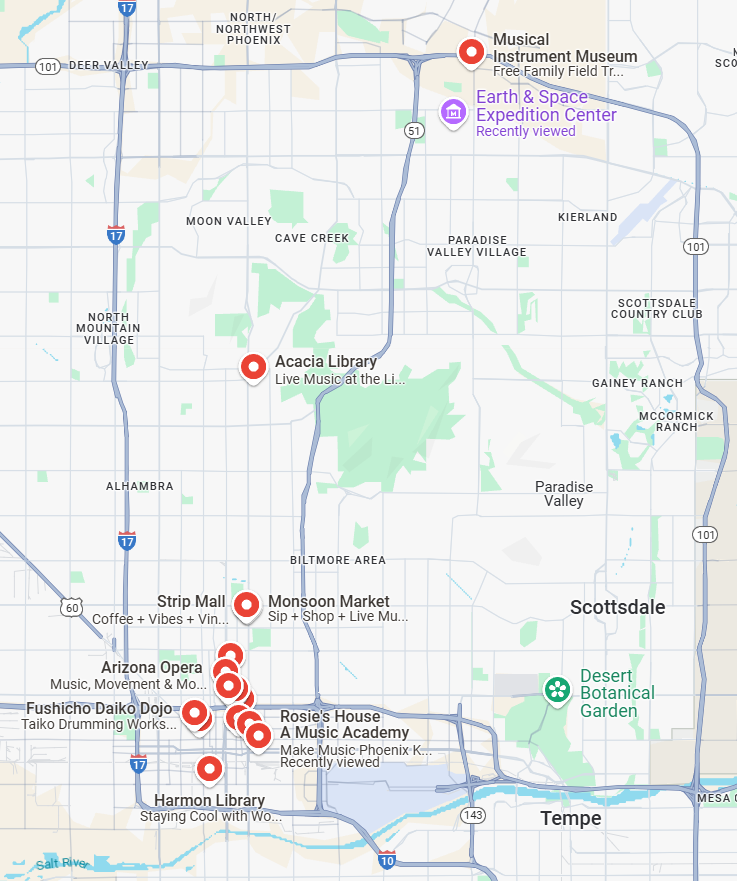This screenshot has height=881, width=737.
Task: Select the Desert Botanical Garden marker
Action: (x=557, y=689)
